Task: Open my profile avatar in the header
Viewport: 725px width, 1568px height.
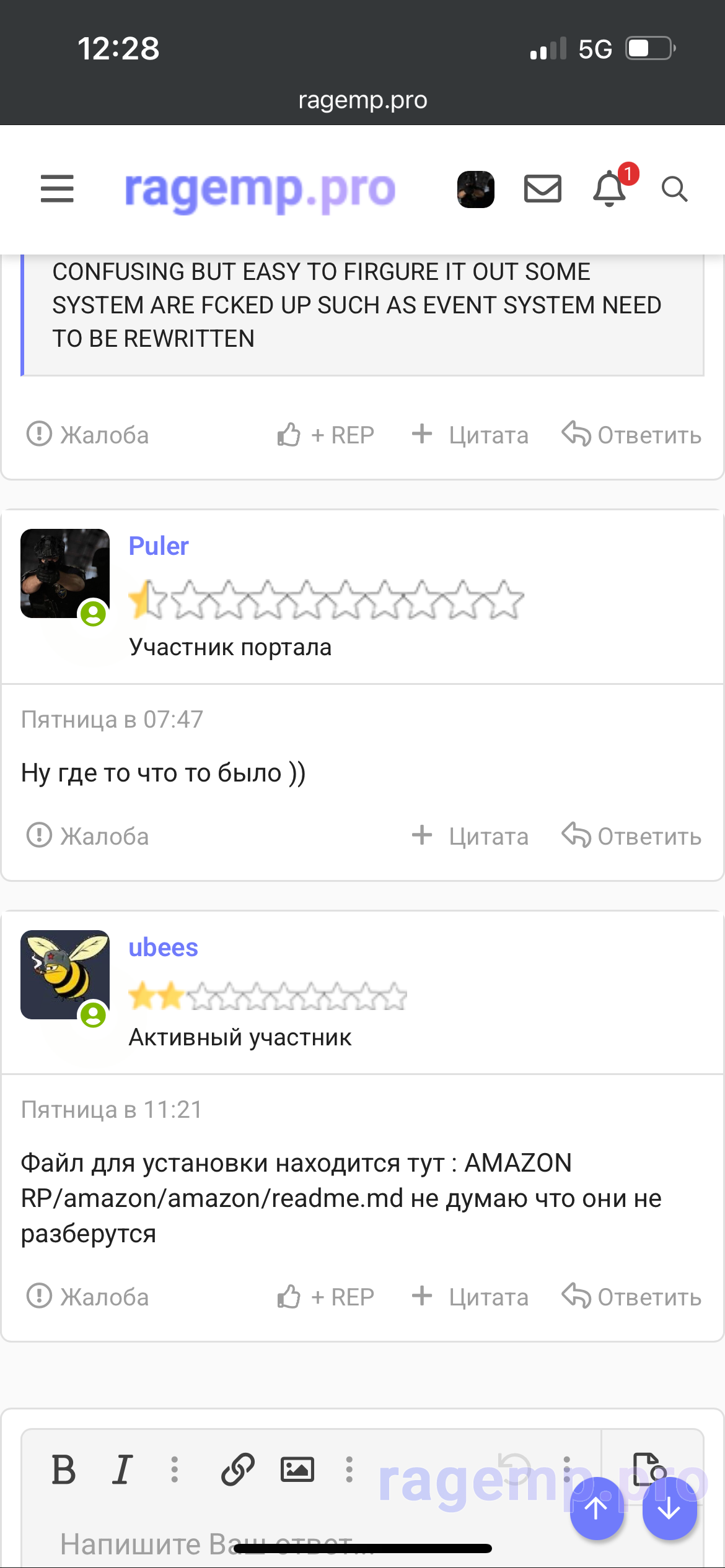Action: point(475,189)
